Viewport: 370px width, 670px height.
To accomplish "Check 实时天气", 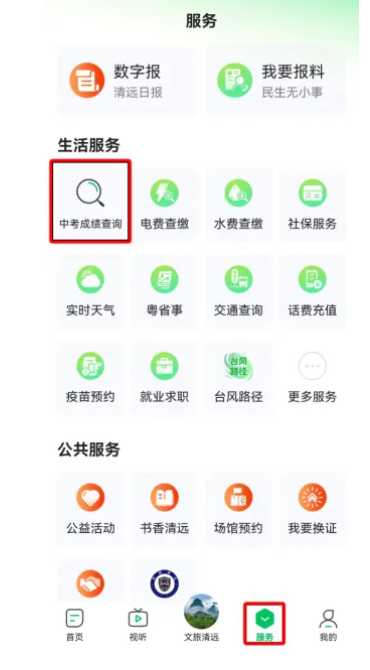I will pos(91,292).
